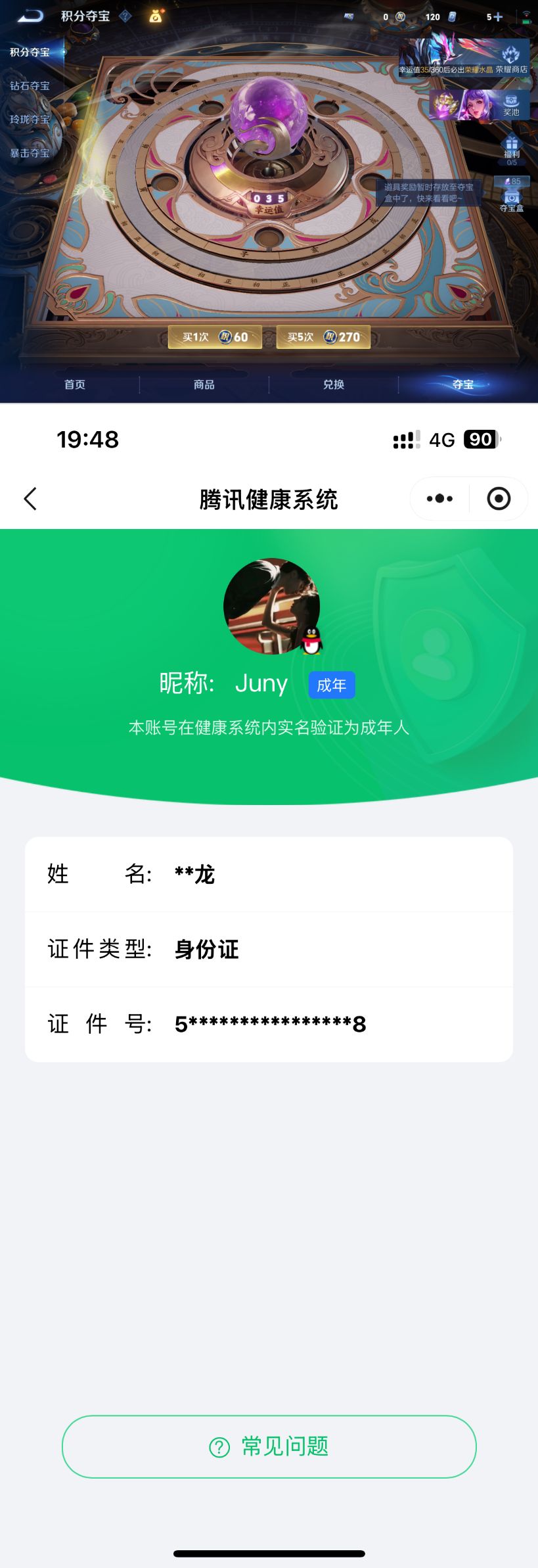Select 积分夺宝 in the side menu
Viewport: 538px width, 1568px height.
click(30, 52)
